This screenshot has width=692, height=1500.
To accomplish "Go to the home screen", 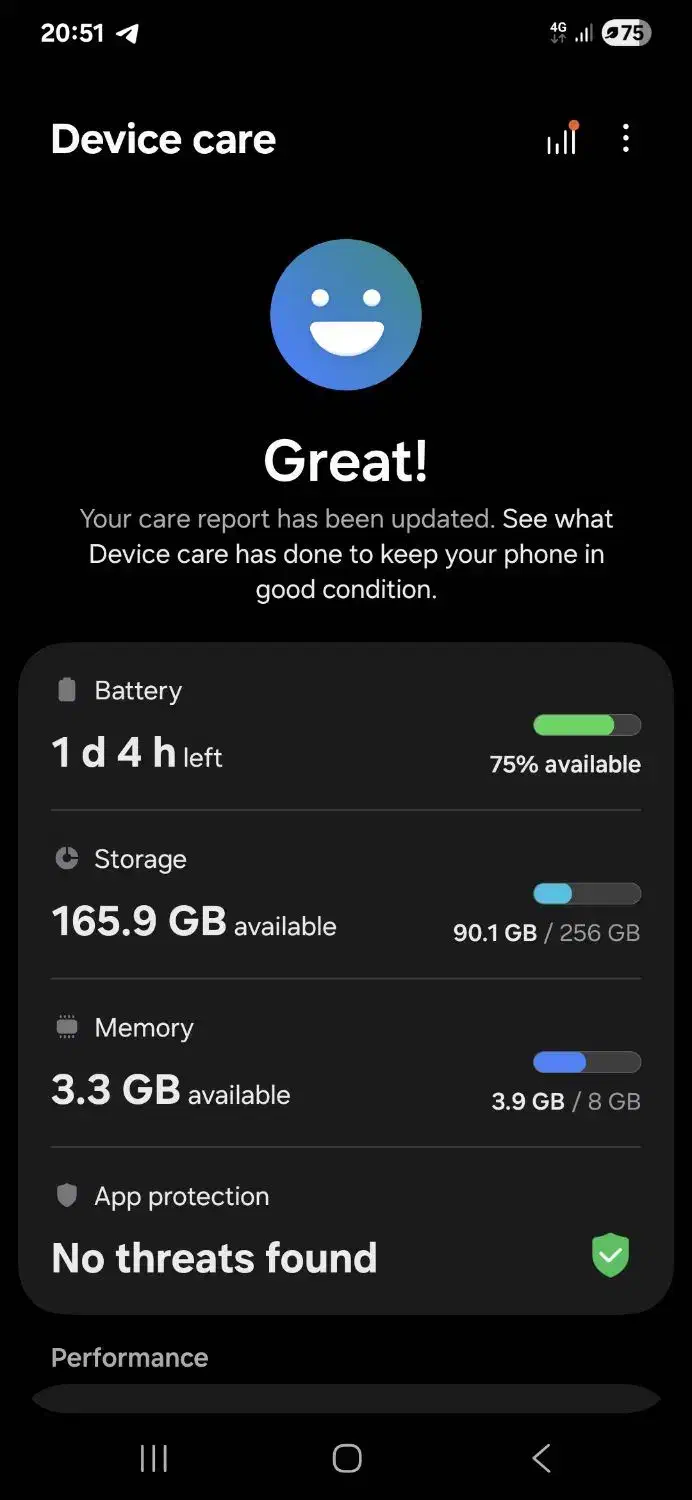I will click(x=346, y=1458).
